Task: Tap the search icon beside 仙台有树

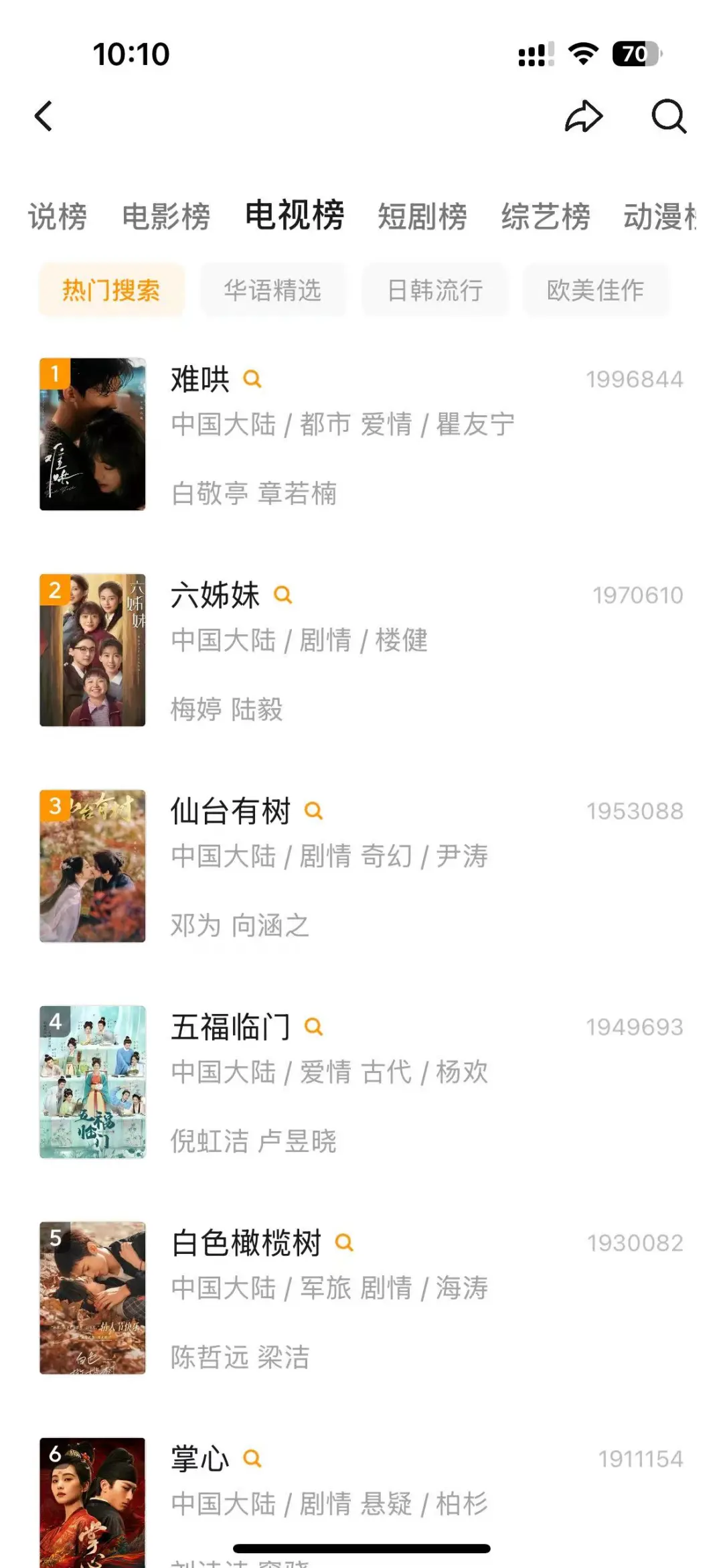Action: pos(313,811)
